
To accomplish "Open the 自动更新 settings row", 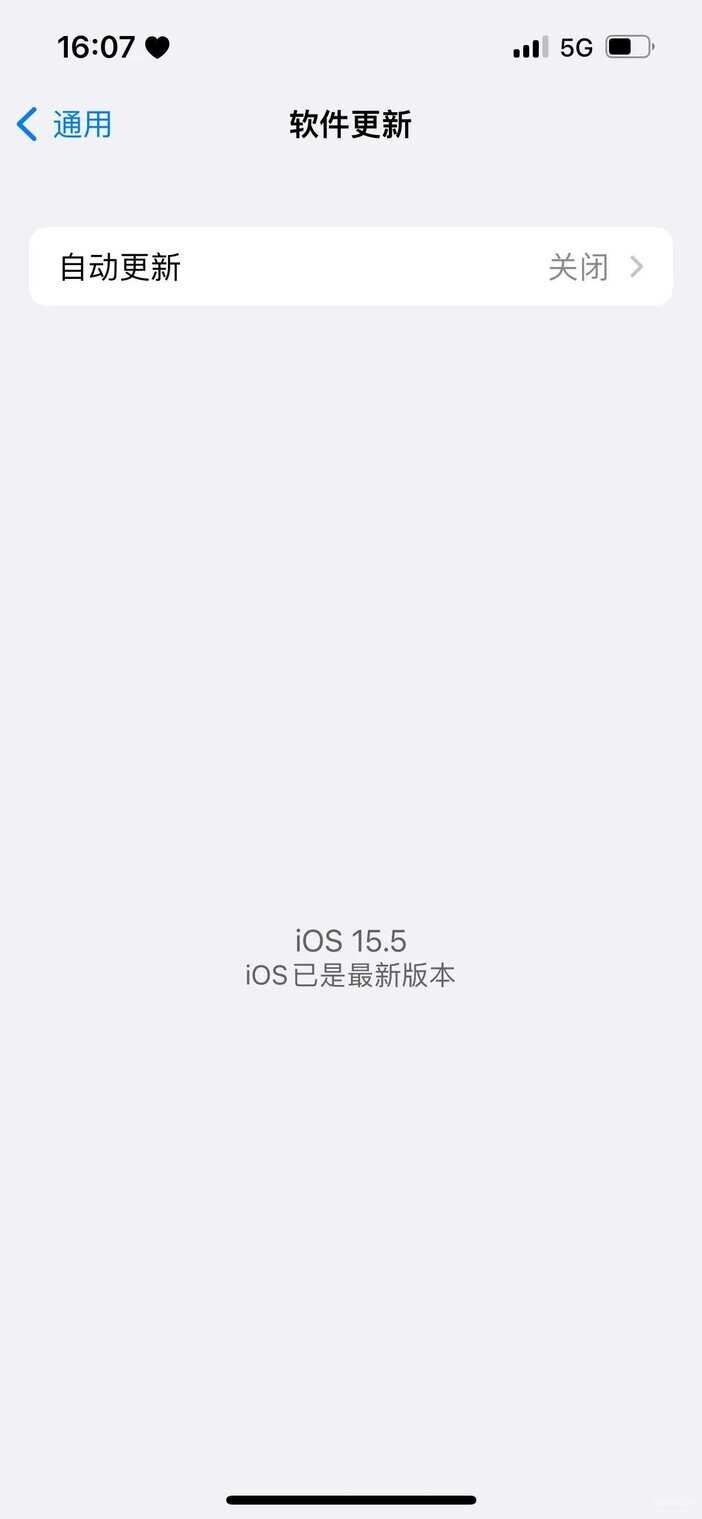I will pyautogui.click(x=351, y=267).
